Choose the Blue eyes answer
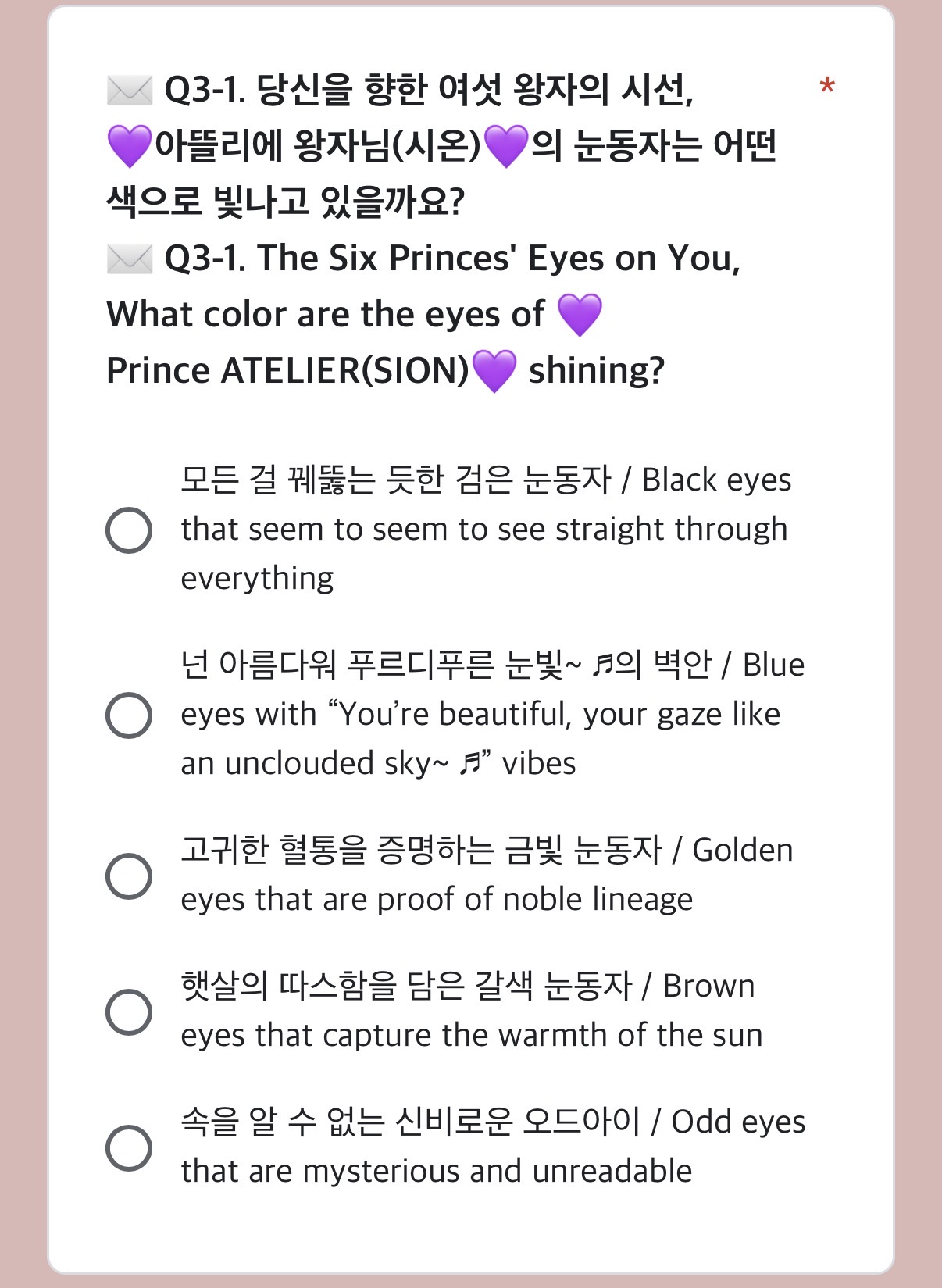The image size is (942, 1288). pyautogui.click(x=129, y=715)
